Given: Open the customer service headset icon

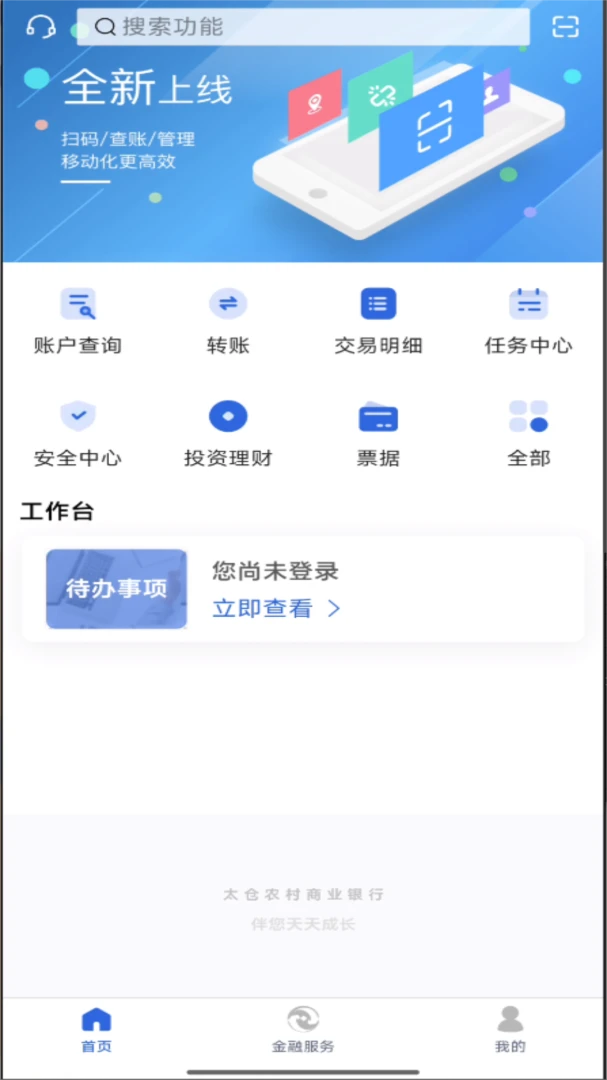Looking at the screenshot, I should coord(41,27).
